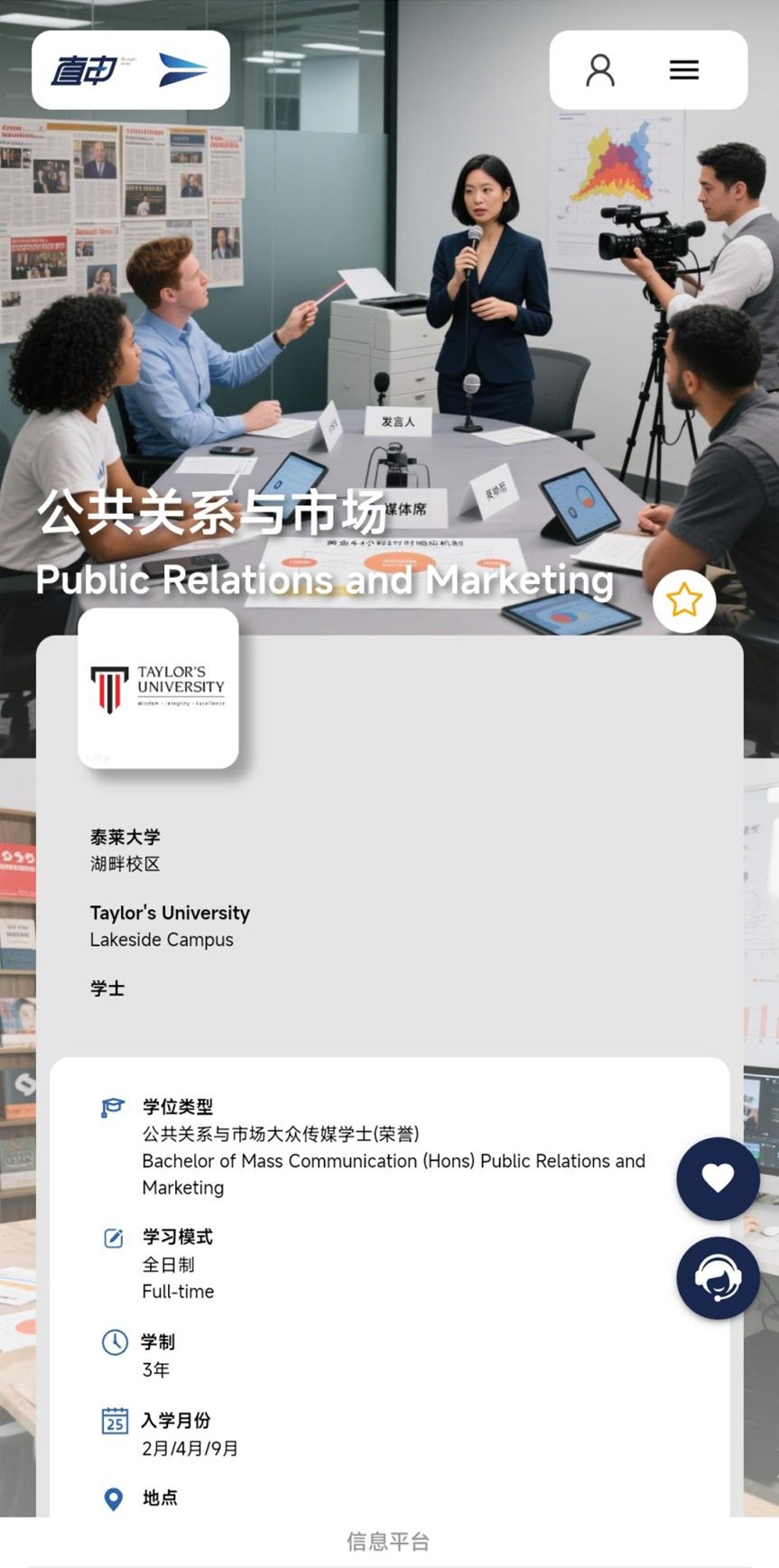779x1568 pixels.
Task: Open Taylor's University logo card
Action: [159, 688]
